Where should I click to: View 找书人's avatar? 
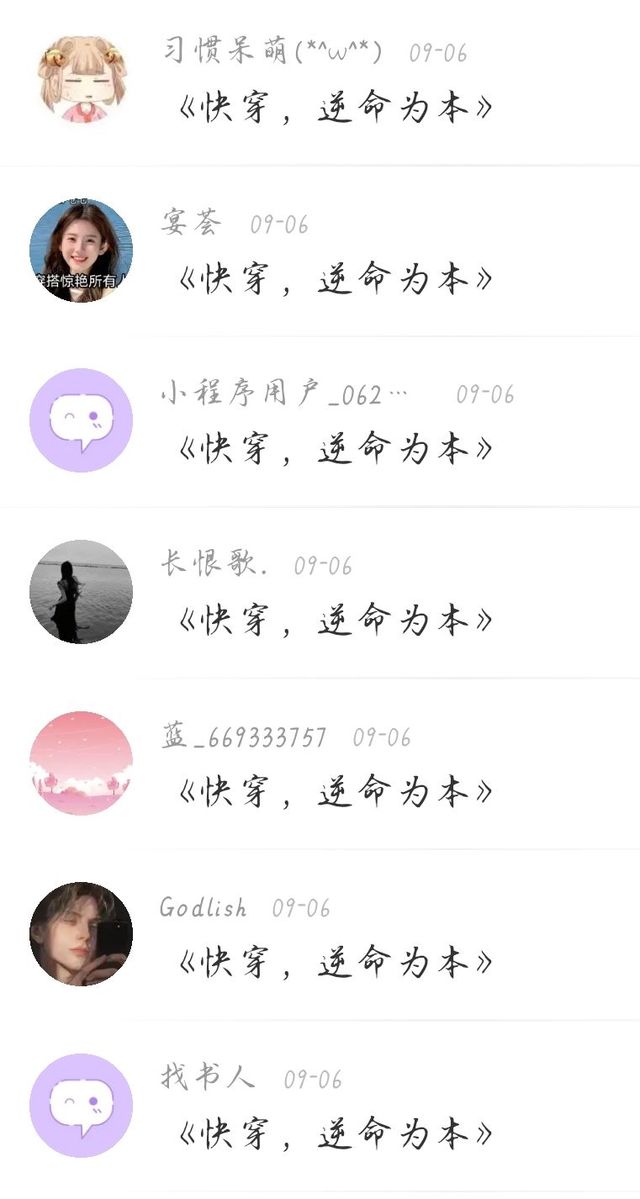click(x=81, y=1105)
